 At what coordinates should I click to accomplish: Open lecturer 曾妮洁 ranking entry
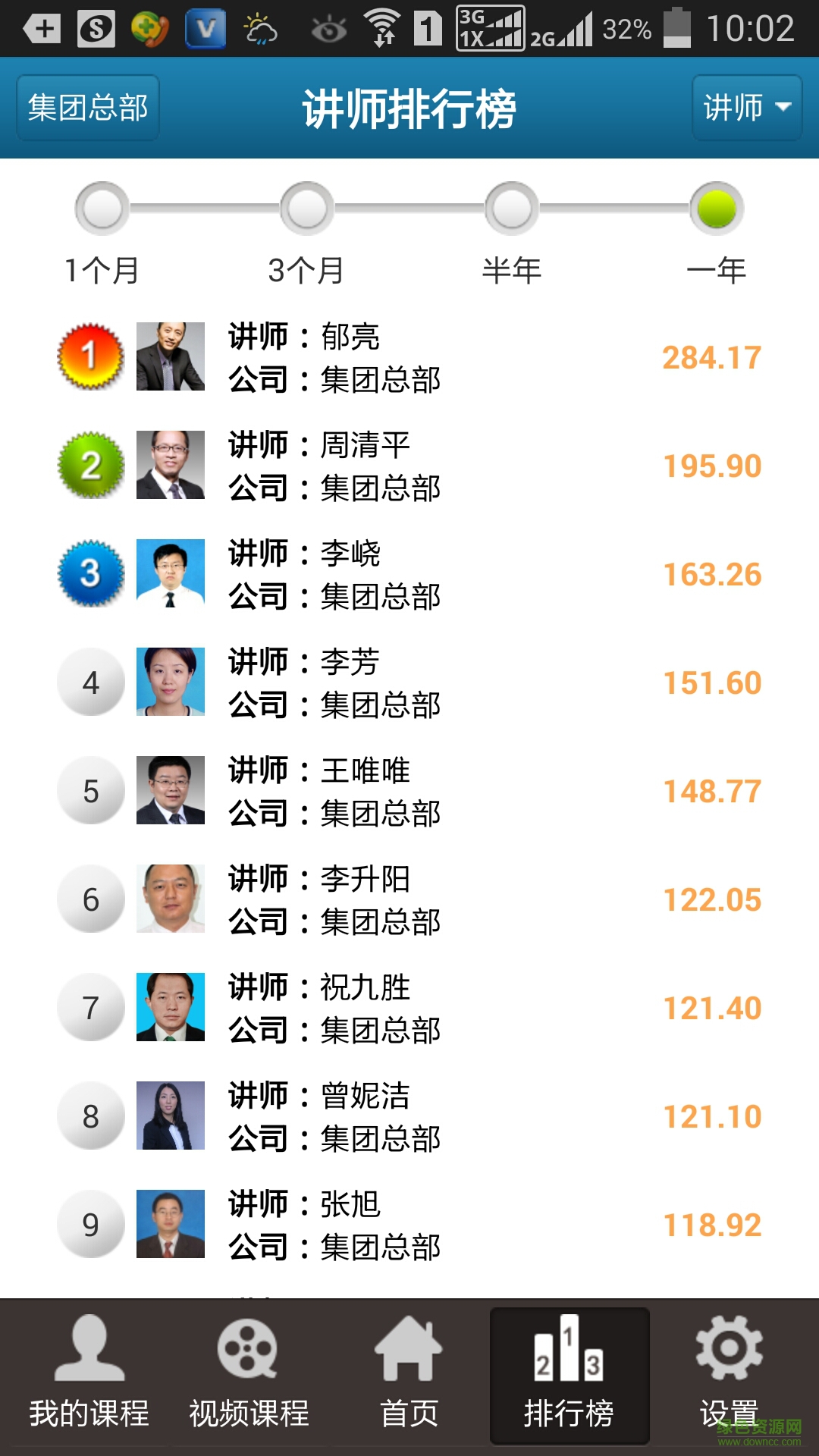pyautogui.click(x=409, y=1116)
